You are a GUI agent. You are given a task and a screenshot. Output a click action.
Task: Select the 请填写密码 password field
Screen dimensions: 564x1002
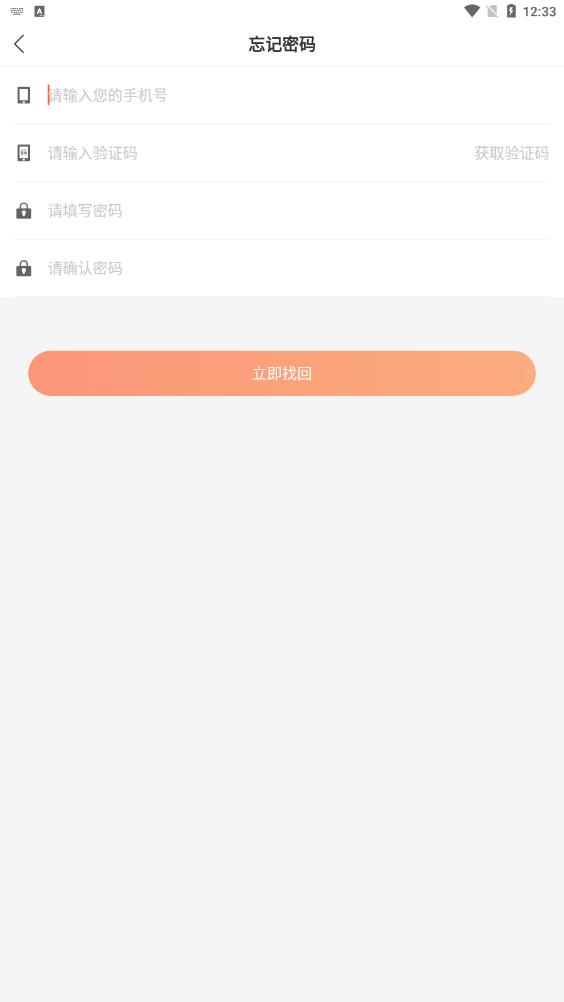click(x=297, y=210)
